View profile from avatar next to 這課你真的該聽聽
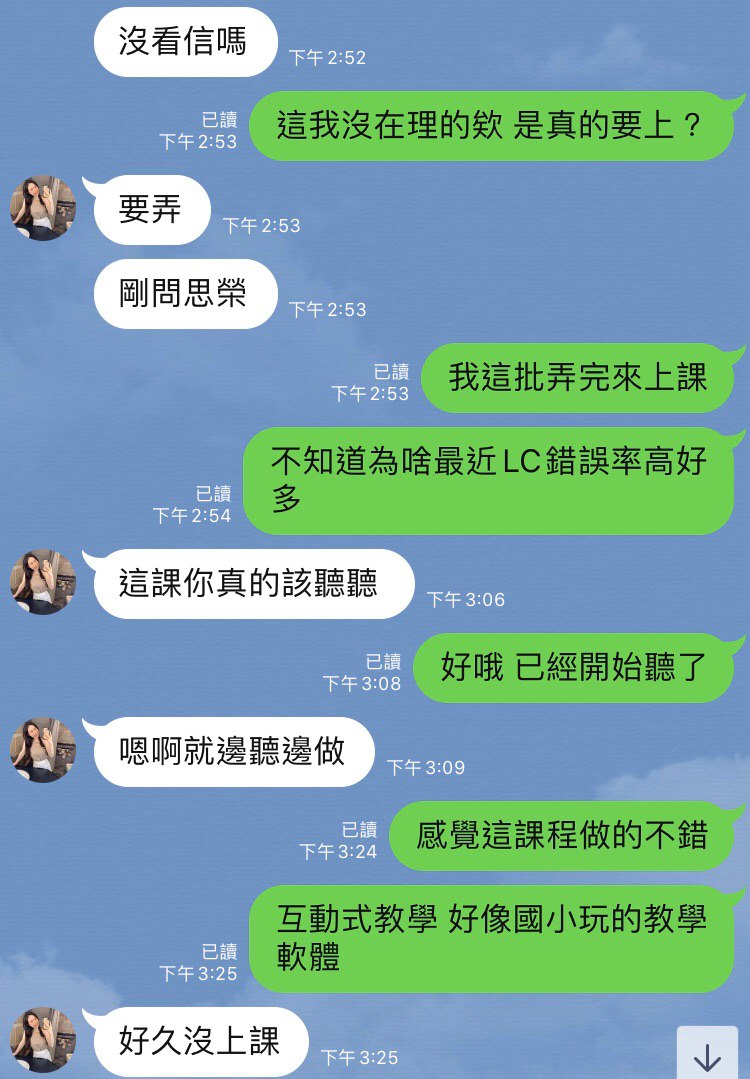 pyautogui.click(x=43, y=582)
